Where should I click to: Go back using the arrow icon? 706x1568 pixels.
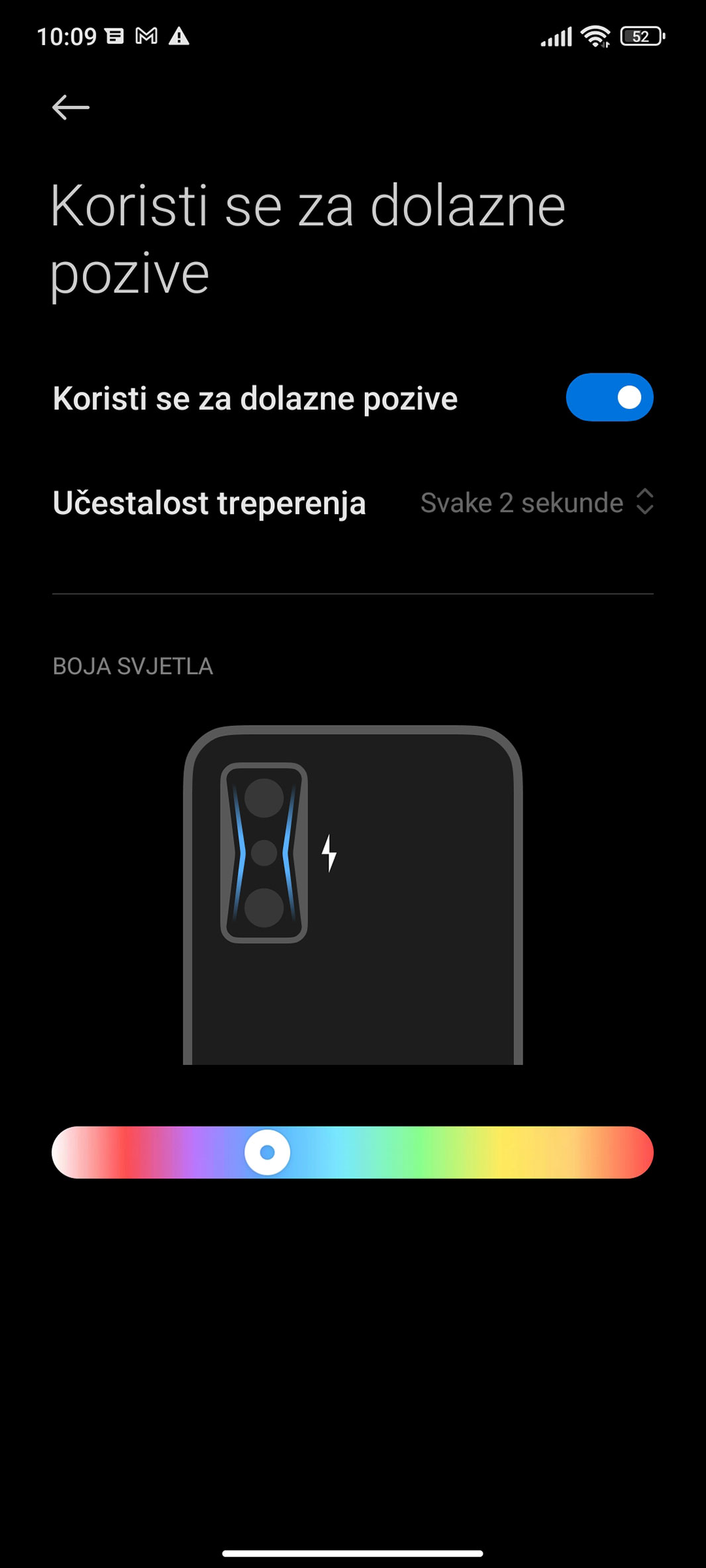click(x=71, y=107)
